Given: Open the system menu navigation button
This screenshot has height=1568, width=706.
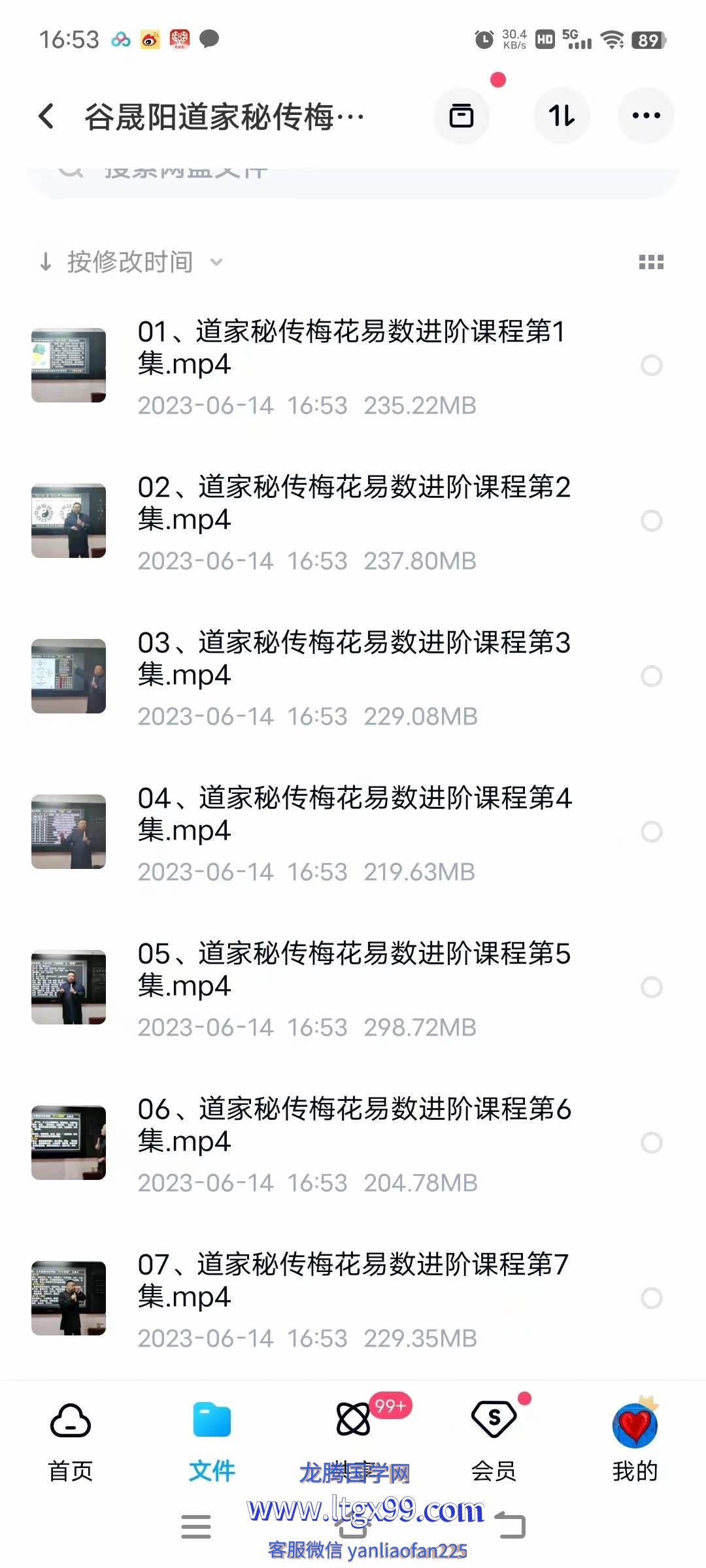Looking at the screenshot, I should pyautogui.click(x=195, y=1527).
